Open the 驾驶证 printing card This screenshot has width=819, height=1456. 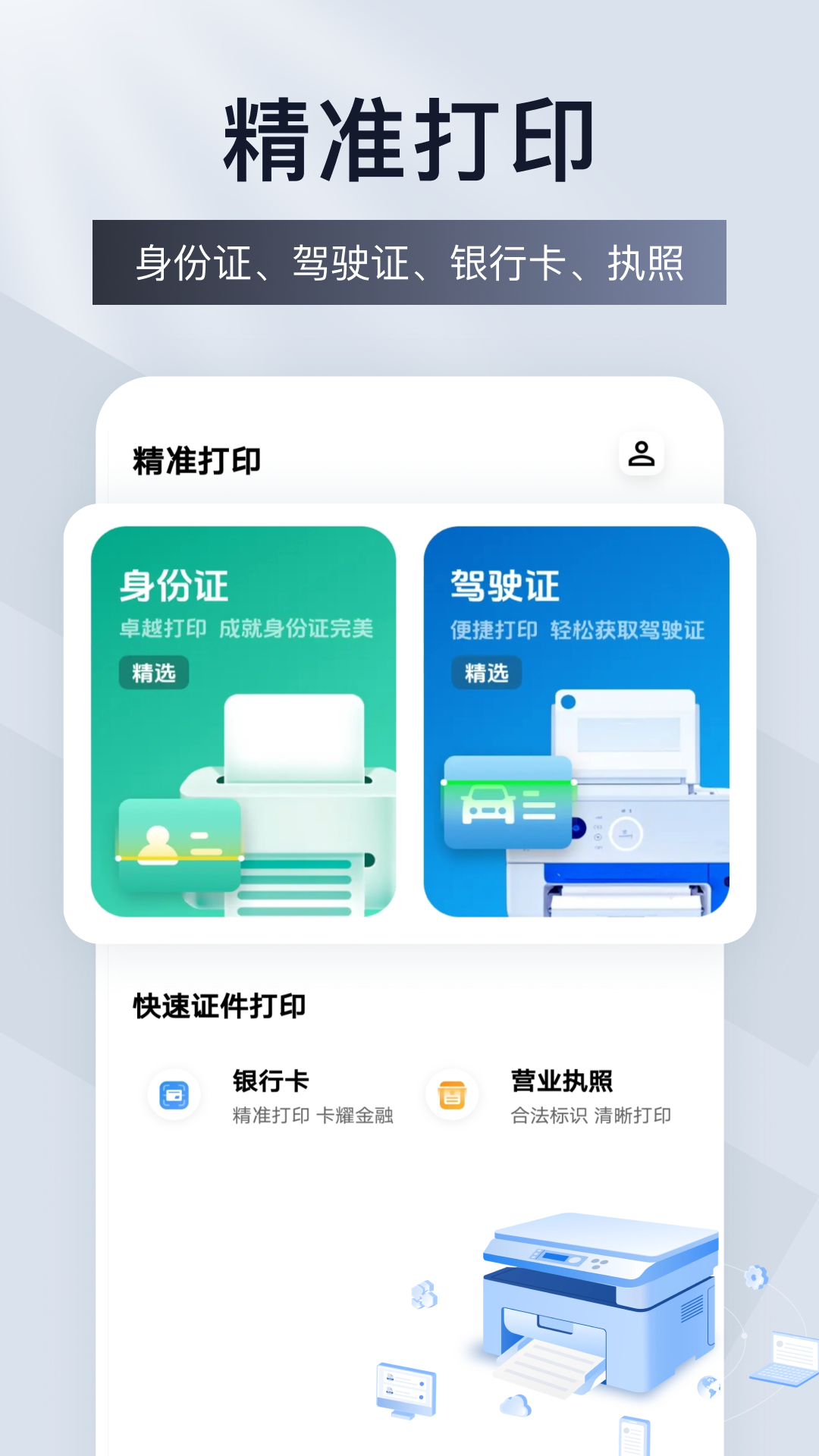click(x=576, y=720)
